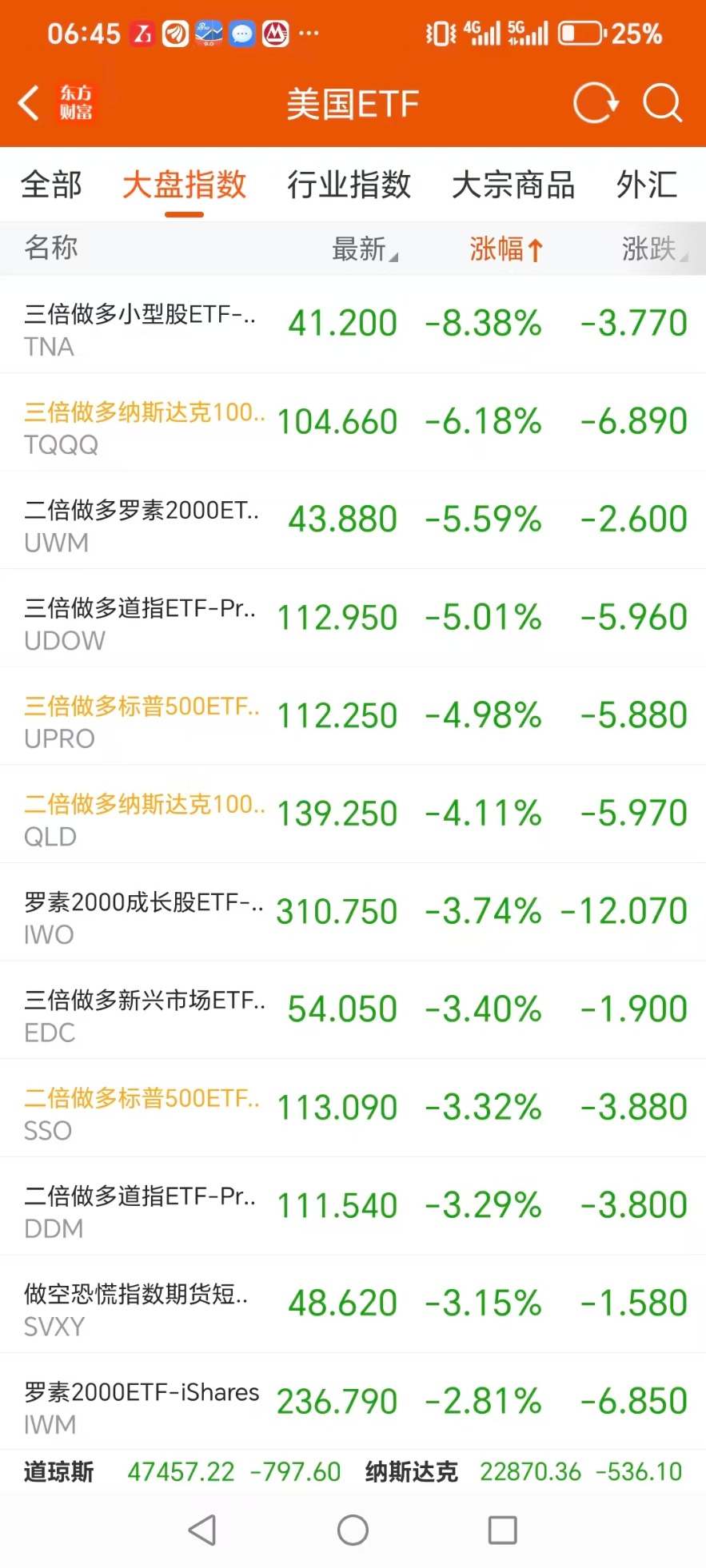Open the 外汇 tab
The image size is (706, 1568).
click(x=647, y=185)
